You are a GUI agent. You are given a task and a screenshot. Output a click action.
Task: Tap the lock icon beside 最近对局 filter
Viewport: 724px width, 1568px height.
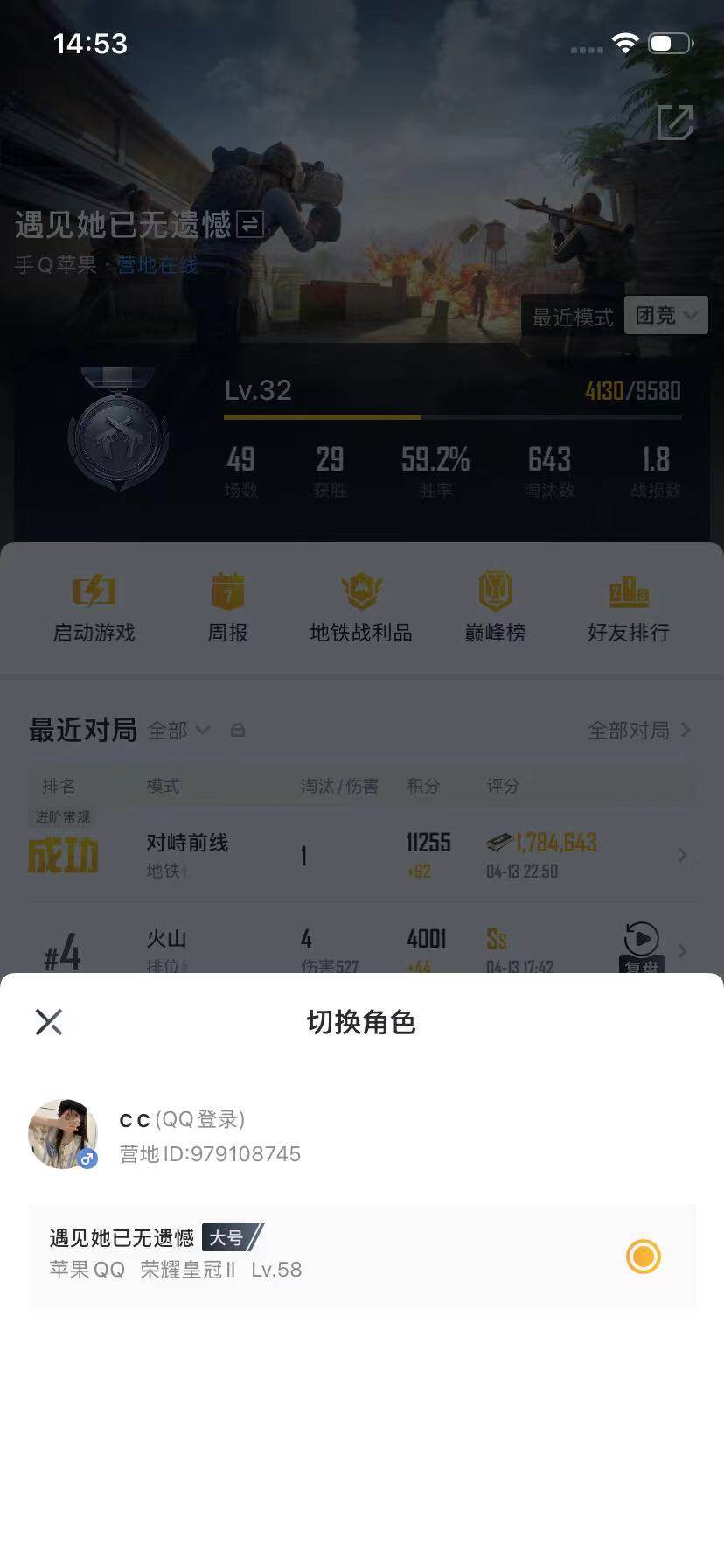point(238,730)
